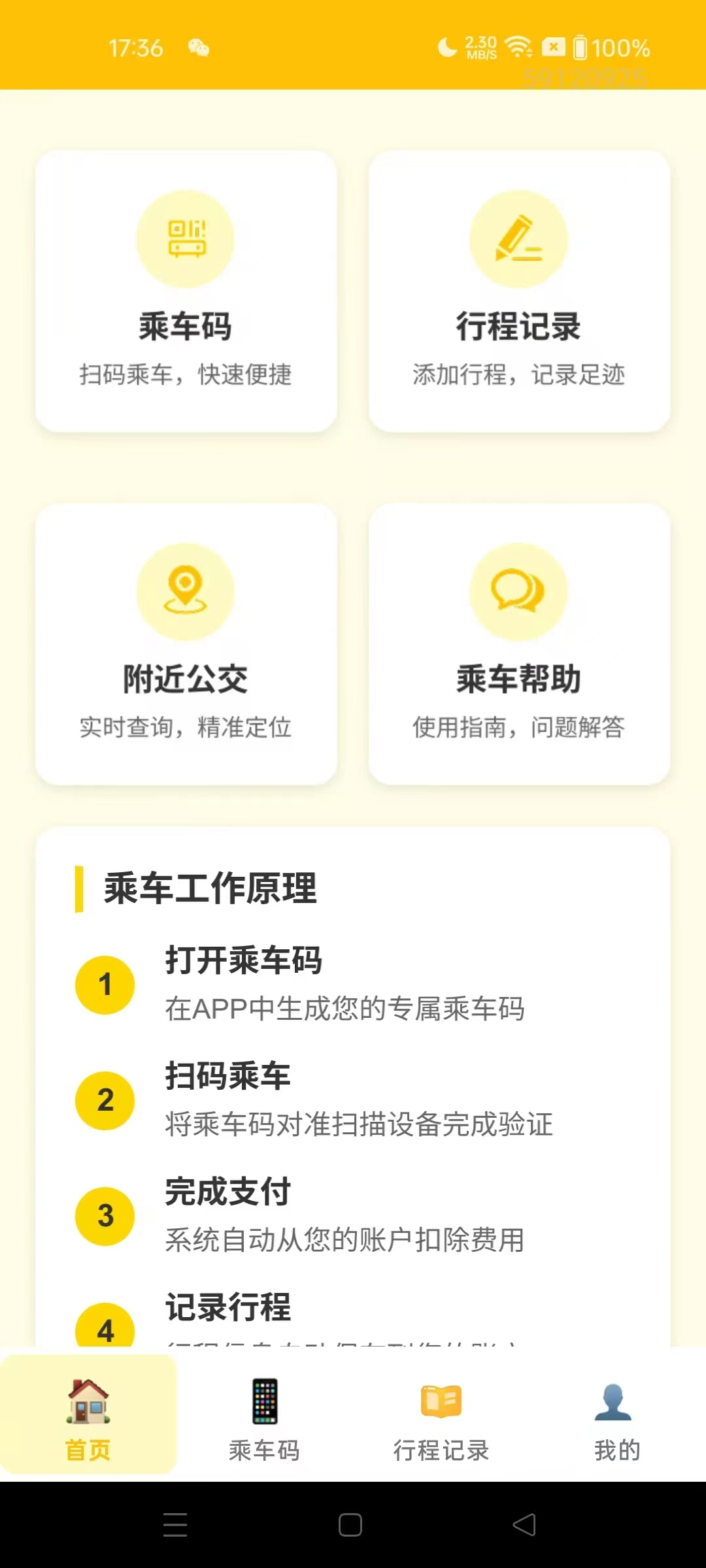
Task: Tap the system back button
Action: (x=524, y=1525)
